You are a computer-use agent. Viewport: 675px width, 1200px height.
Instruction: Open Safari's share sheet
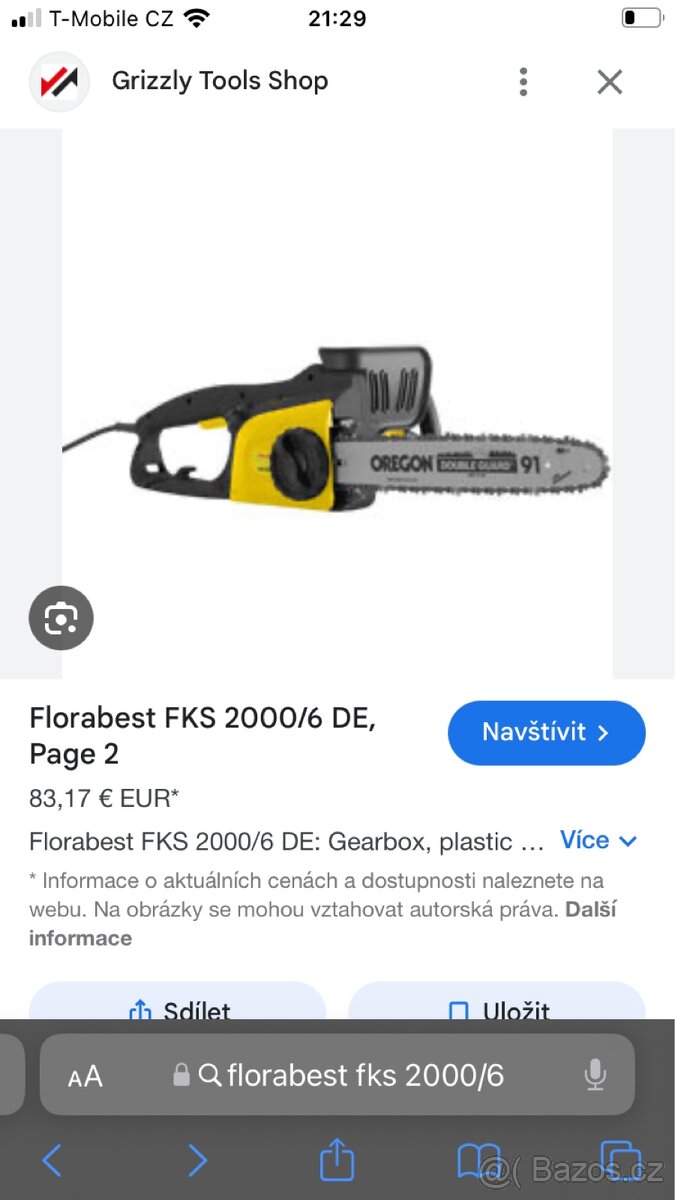pos(337,1160)
